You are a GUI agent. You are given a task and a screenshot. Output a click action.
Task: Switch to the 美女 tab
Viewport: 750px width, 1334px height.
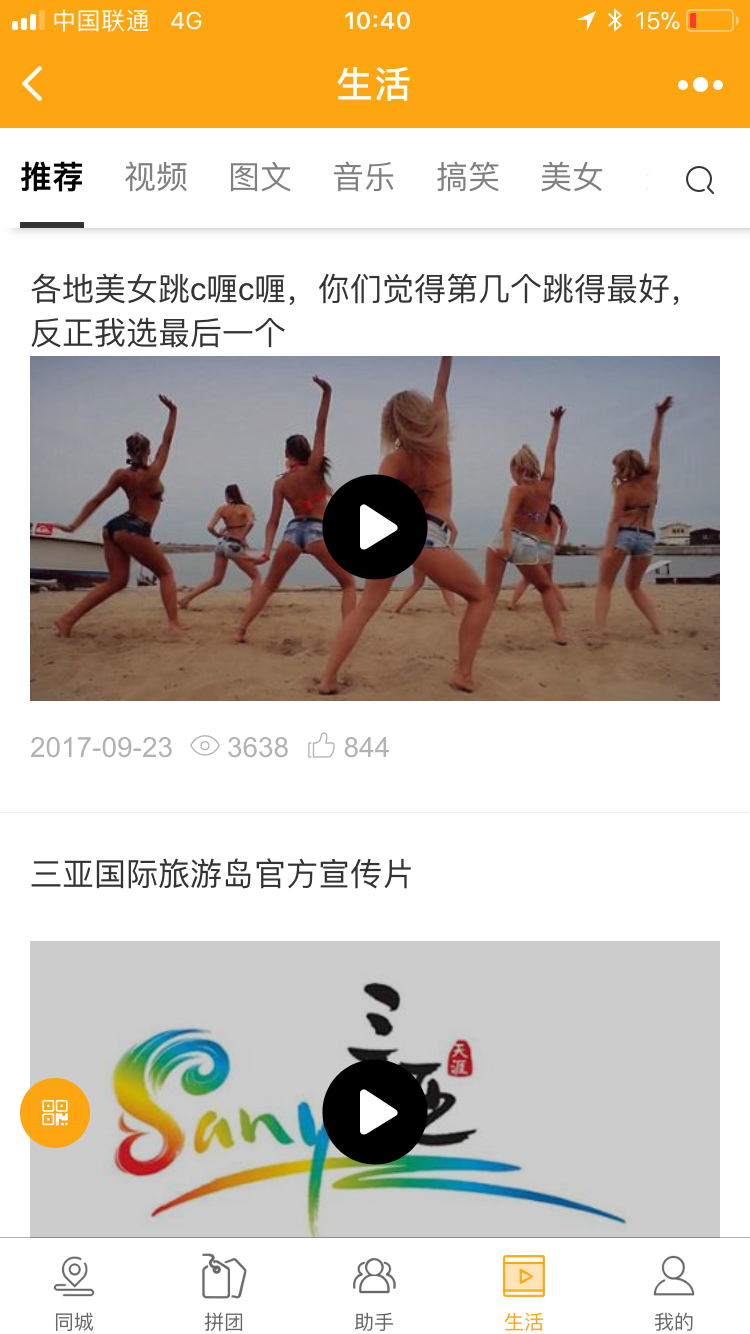click(x=572, y=178)
